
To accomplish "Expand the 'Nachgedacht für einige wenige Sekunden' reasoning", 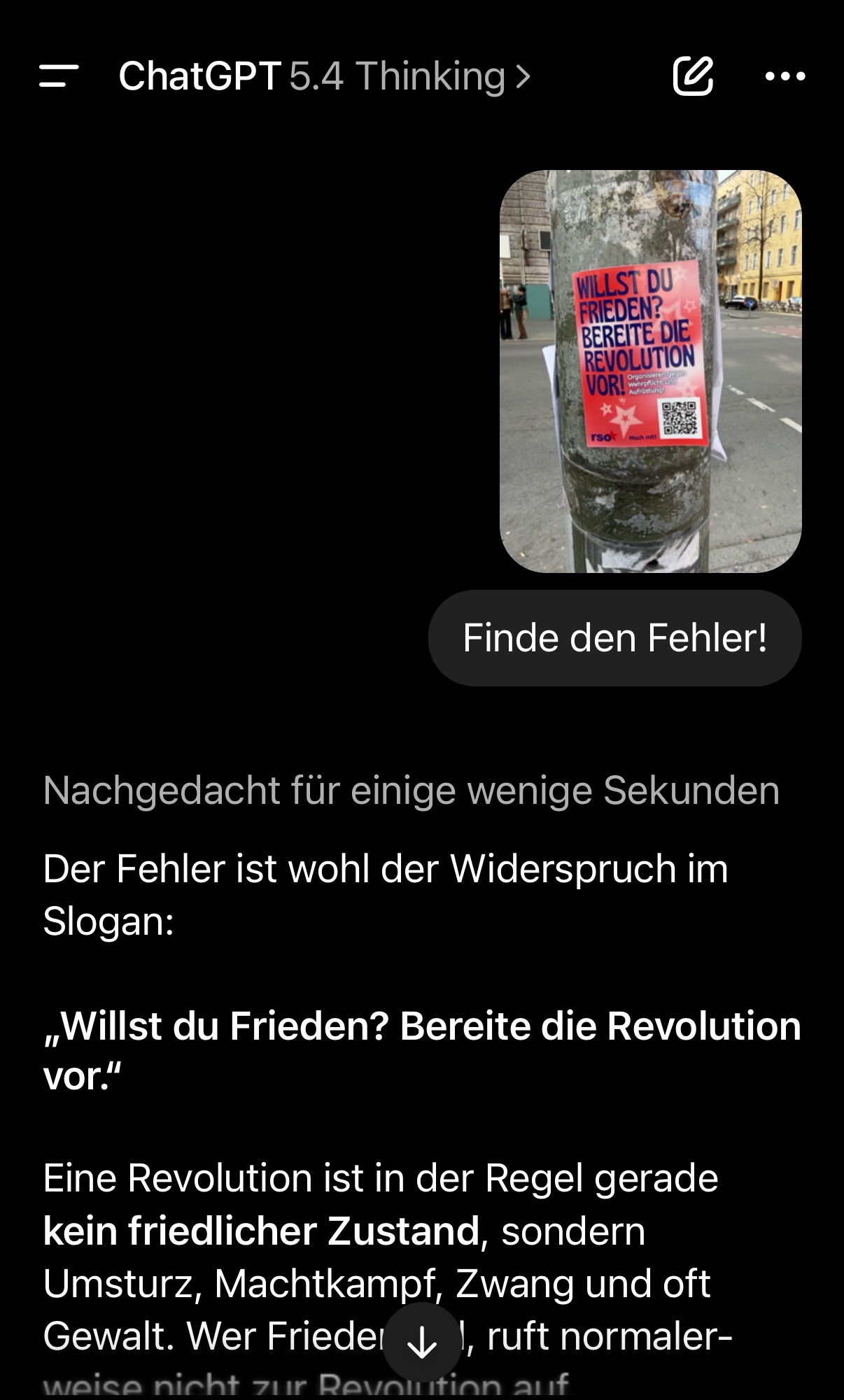I will point(411,791).
